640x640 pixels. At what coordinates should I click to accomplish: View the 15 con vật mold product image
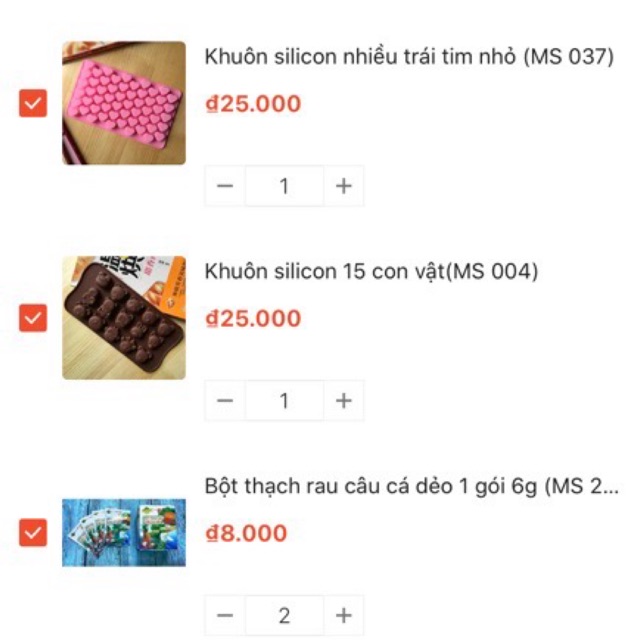click(x=124, y=318)
